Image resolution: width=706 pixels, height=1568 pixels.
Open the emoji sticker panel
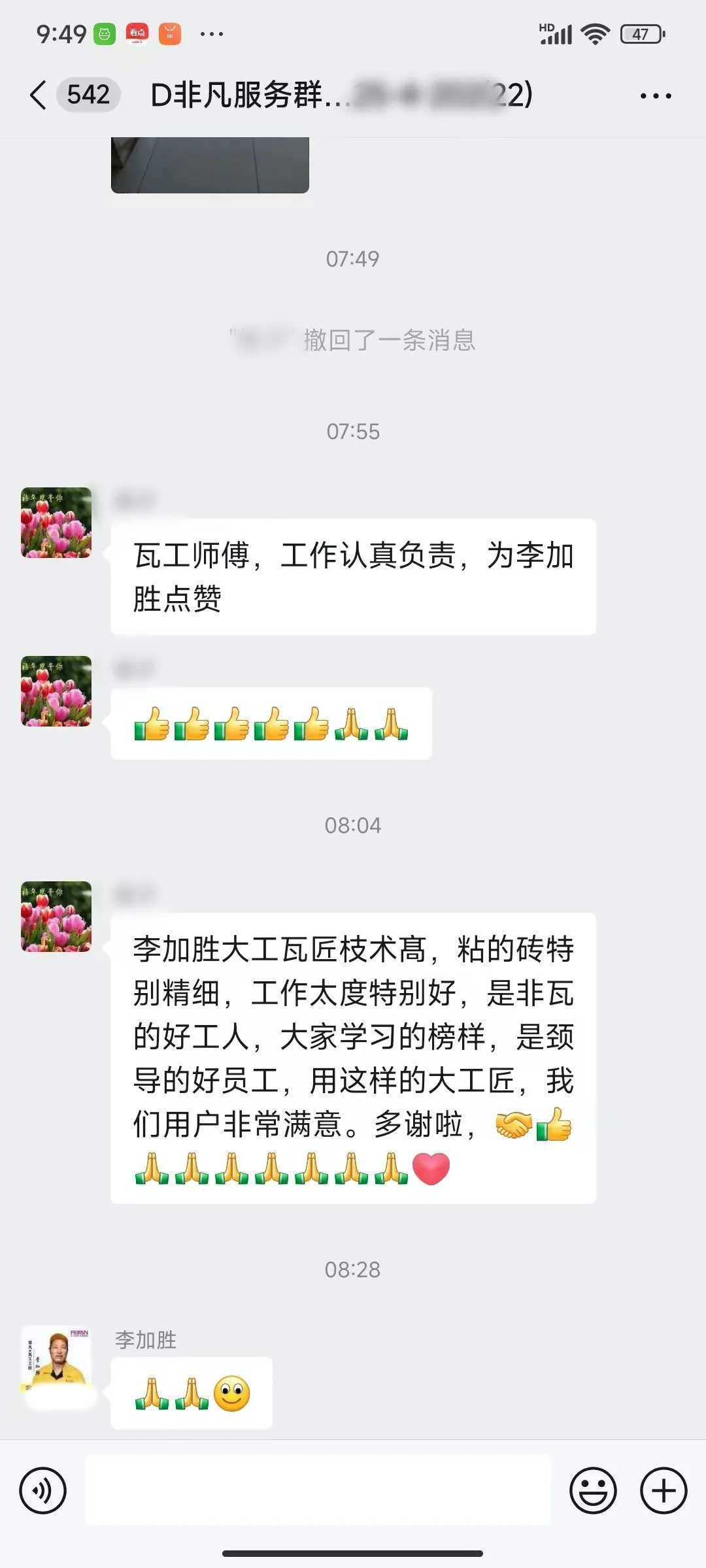[x=593, y=1490]
